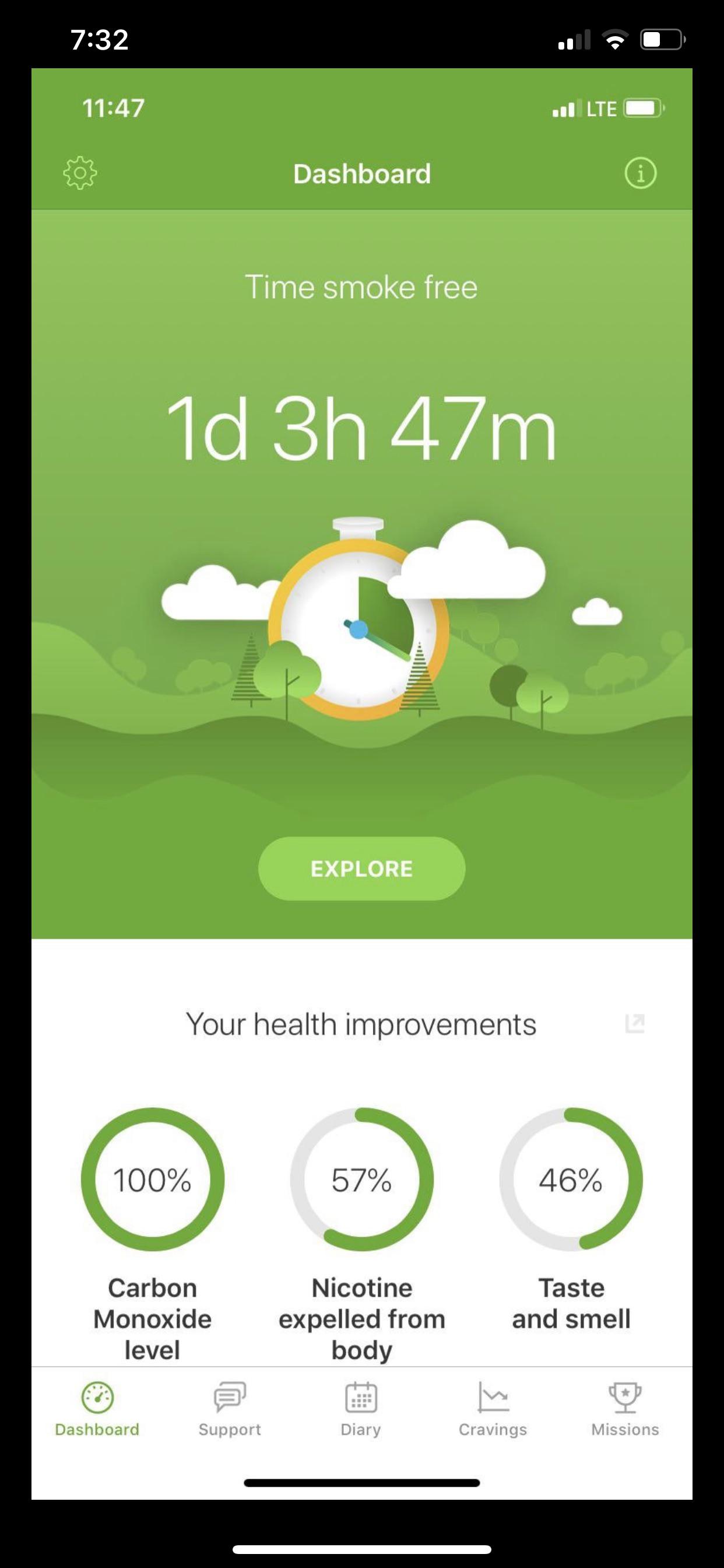Screen dimensions: 724x1568
Task: Tap the info icon on Dashboard
Action: click(642, 173)
